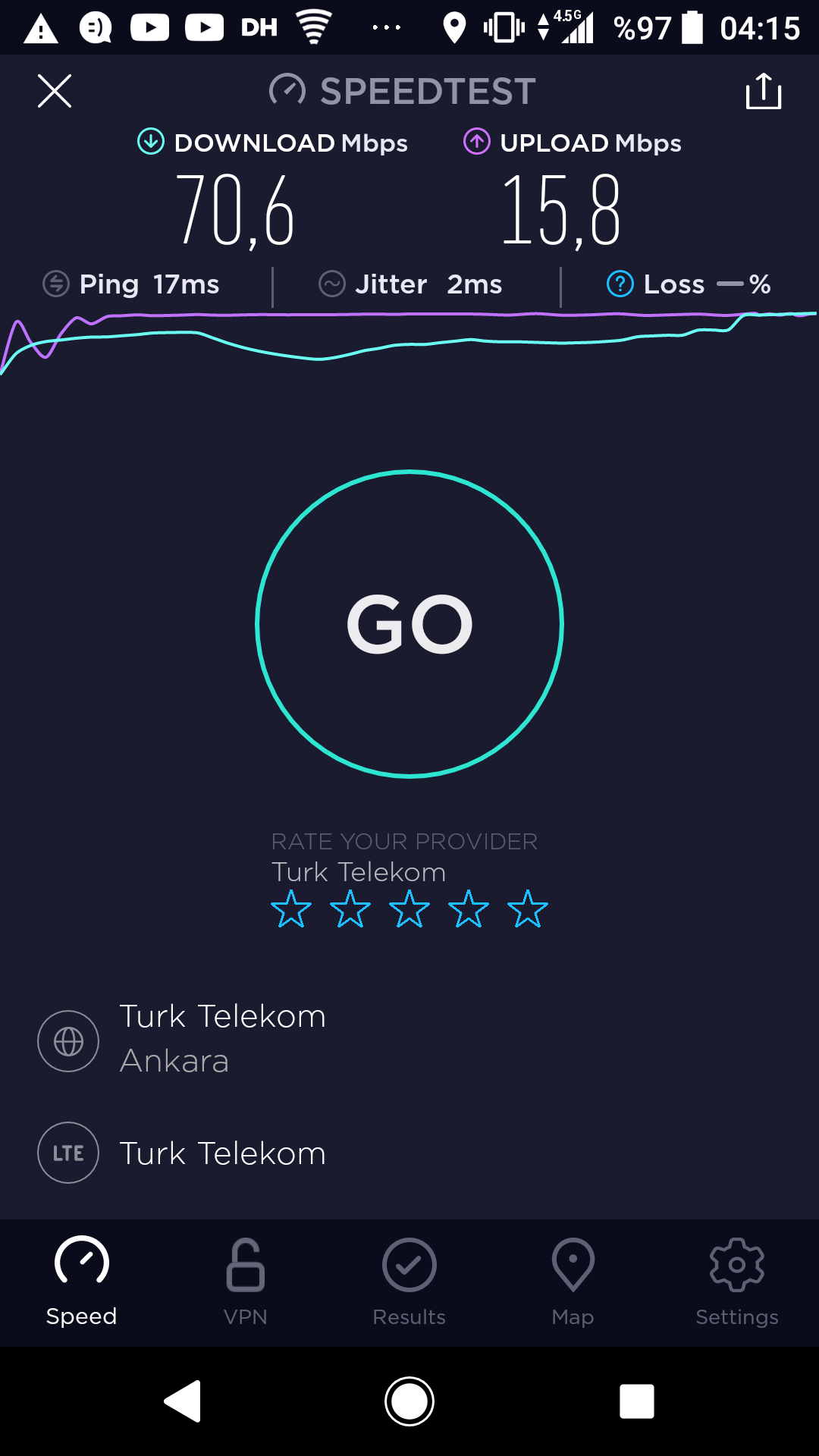The width and height of the screenshot is (819, 1456).
Task: Open the packet Loss help icon
Action: (620, 284)
